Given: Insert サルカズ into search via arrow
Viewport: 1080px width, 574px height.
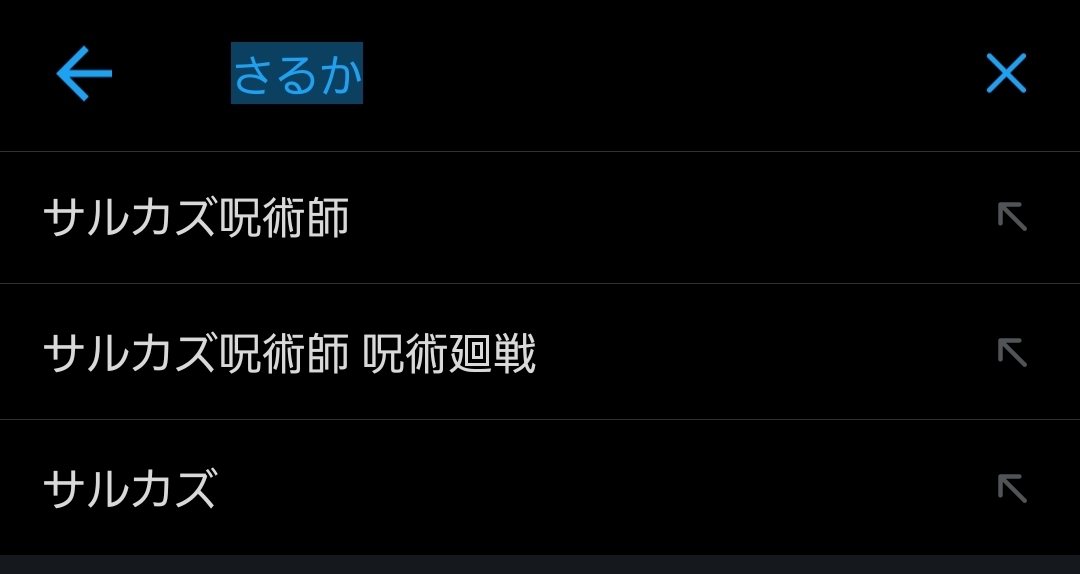Looking at the screenshot, I should click(1012, 489).
